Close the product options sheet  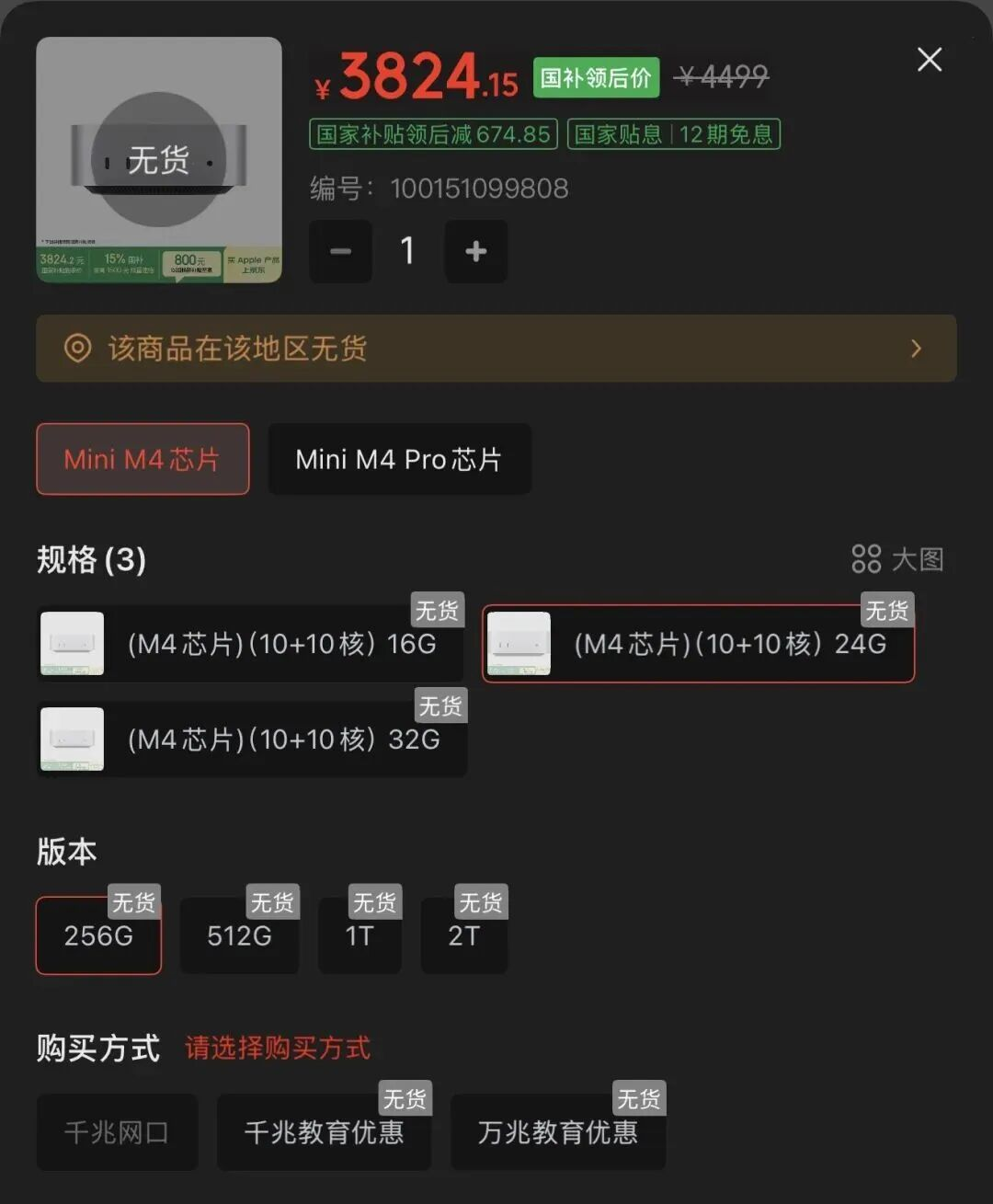click(x=930, y=60)
